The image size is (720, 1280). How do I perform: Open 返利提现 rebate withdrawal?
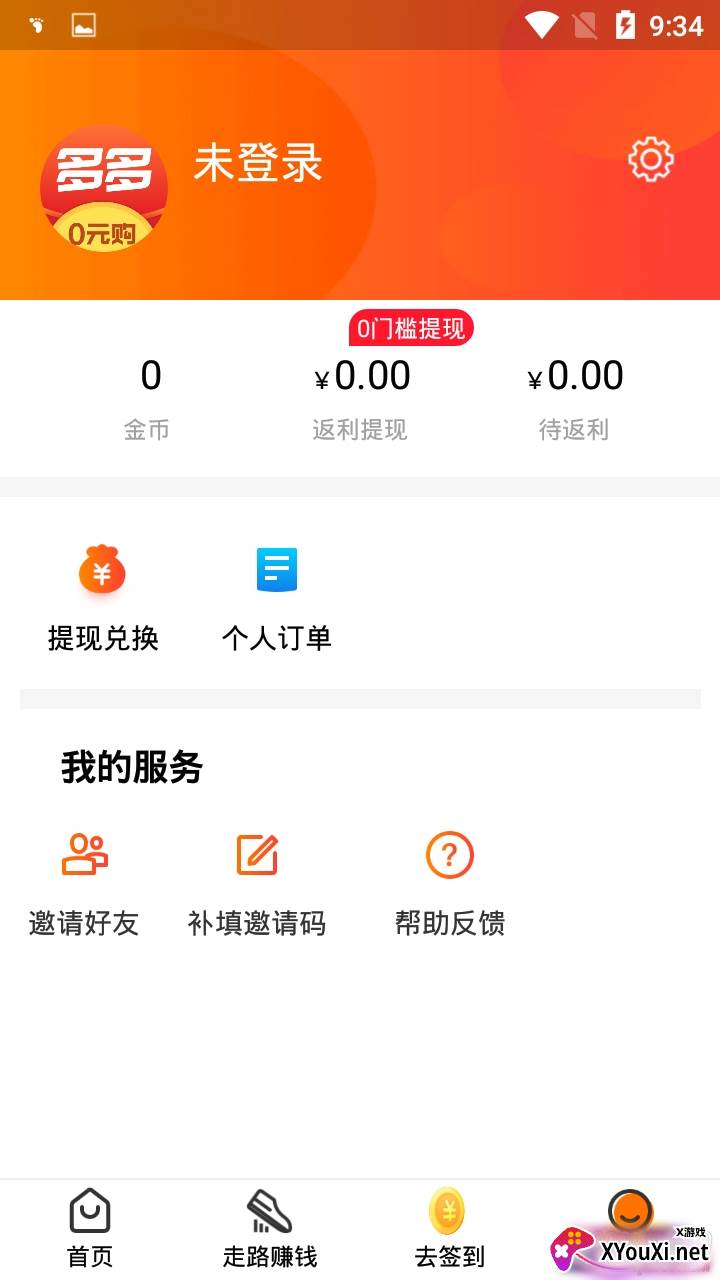coord(360,397)
